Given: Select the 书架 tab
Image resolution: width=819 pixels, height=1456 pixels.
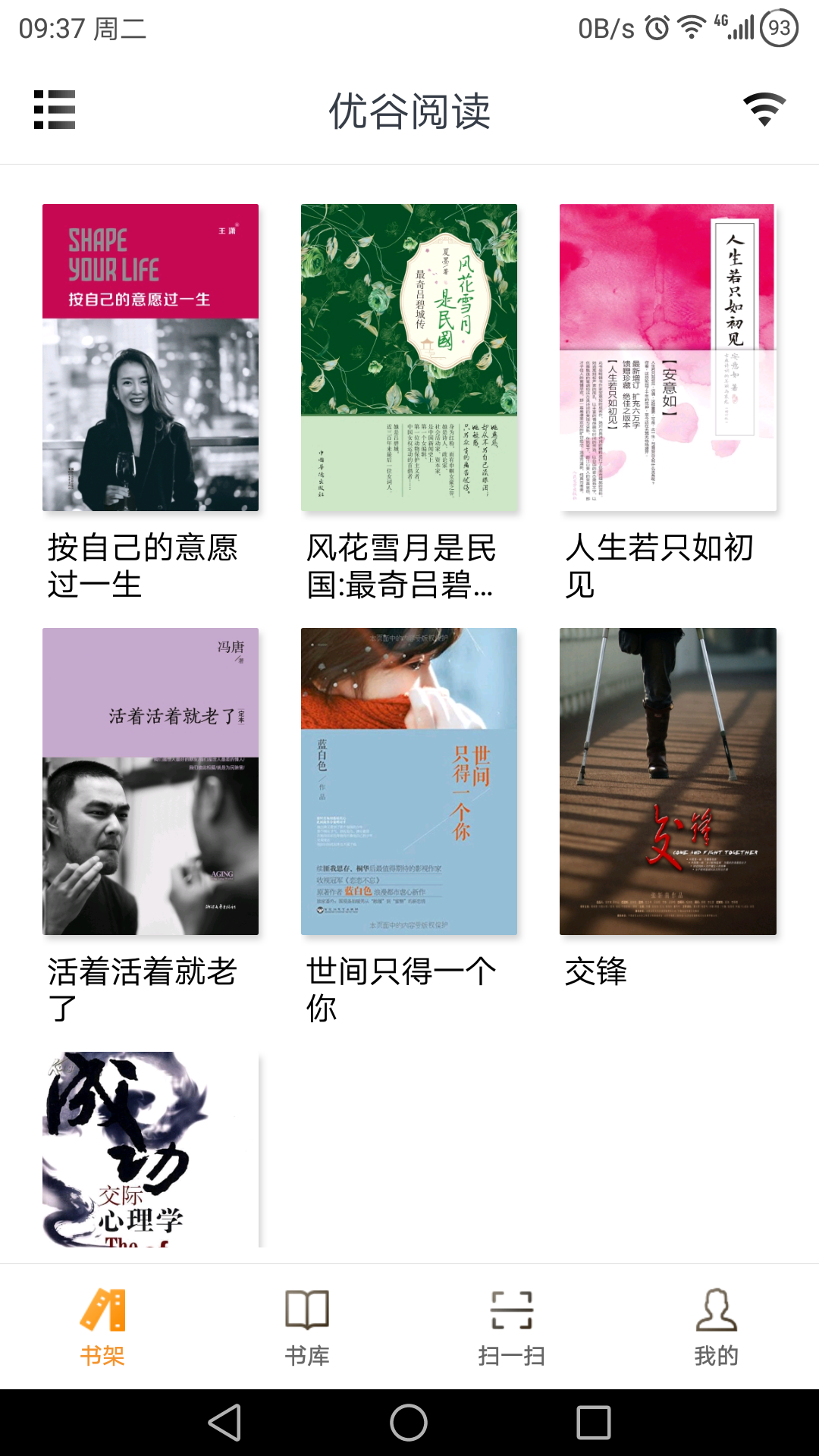Looking at the screenshot, I should pos(102,1327).
